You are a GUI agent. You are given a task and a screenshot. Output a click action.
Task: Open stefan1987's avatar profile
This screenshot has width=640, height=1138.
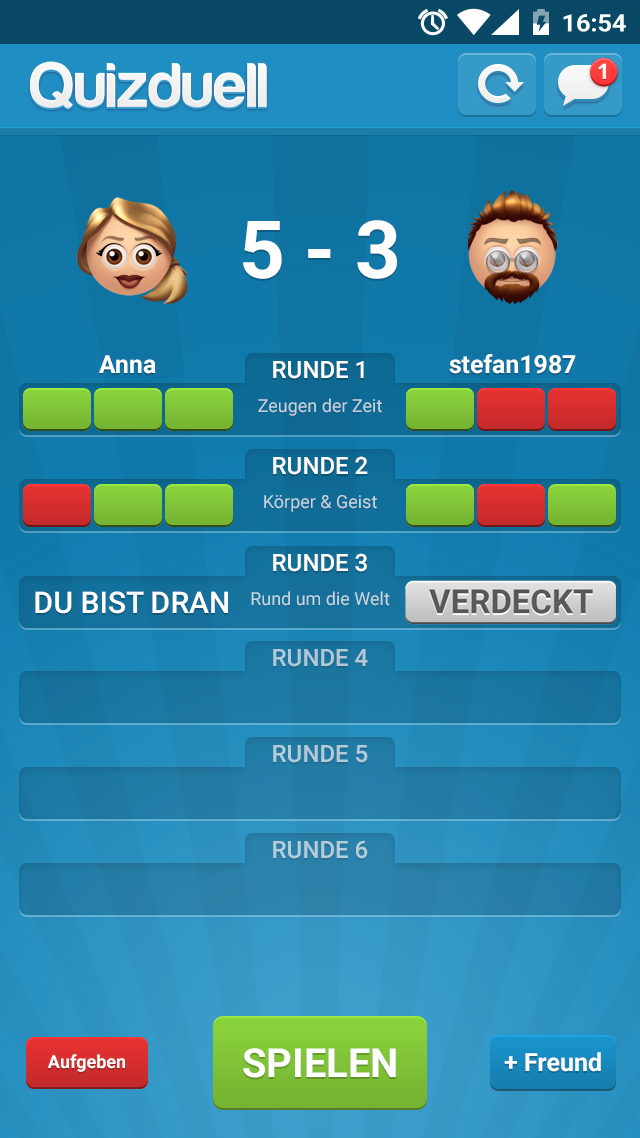[x=512, y=248]
